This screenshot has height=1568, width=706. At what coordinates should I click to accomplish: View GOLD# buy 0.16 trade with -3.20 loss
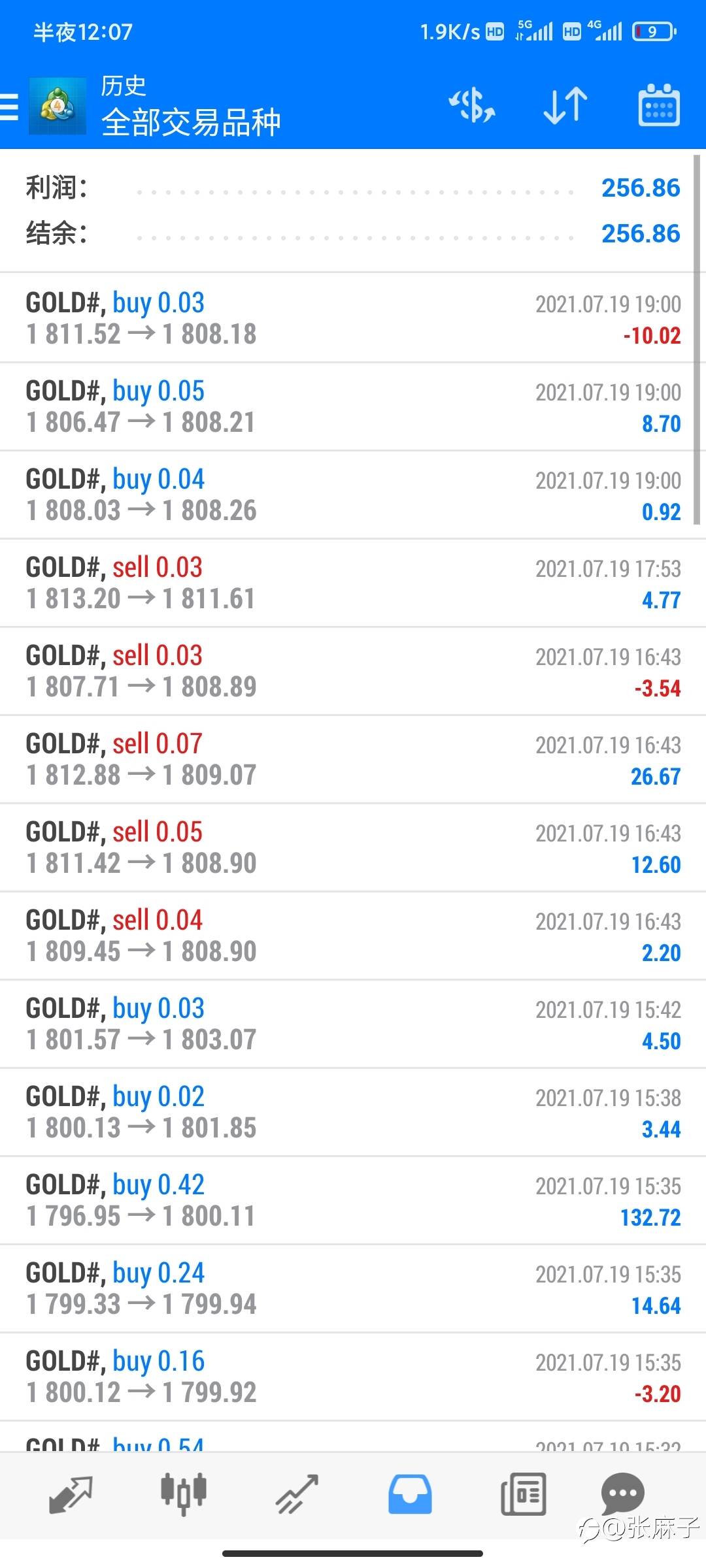[353, 1377]
